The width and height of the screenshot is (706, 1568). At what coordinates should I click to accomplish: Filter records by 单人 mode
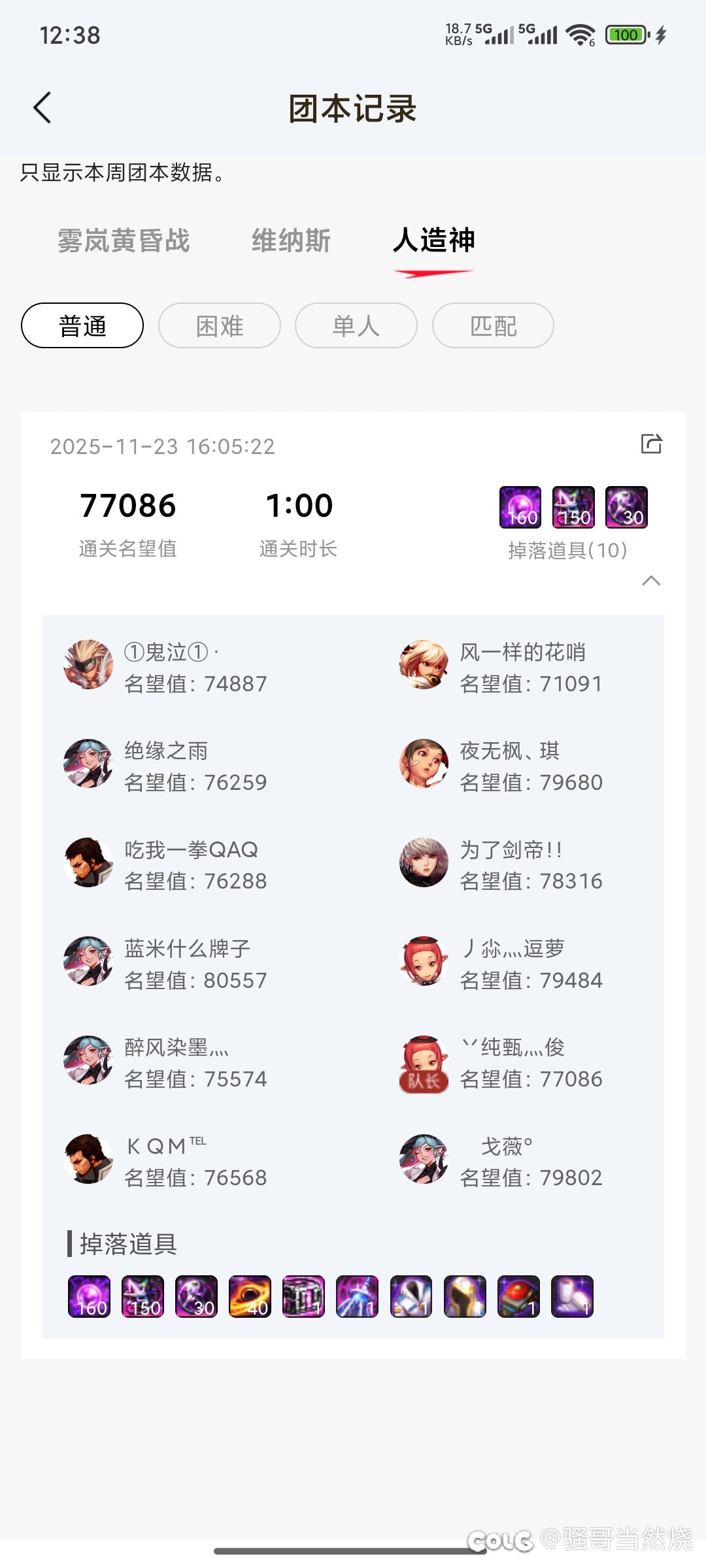coord(356,325)
